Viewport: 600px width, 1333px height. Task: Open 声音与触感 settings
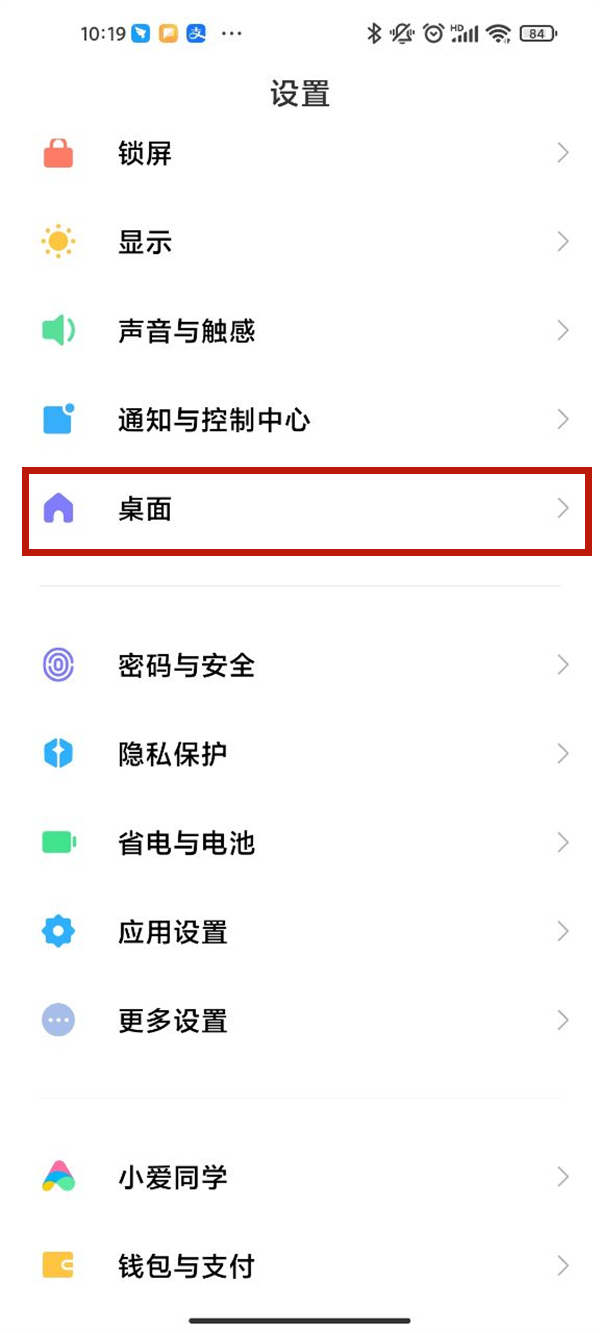pyautogui.click(x=300, y=331)
